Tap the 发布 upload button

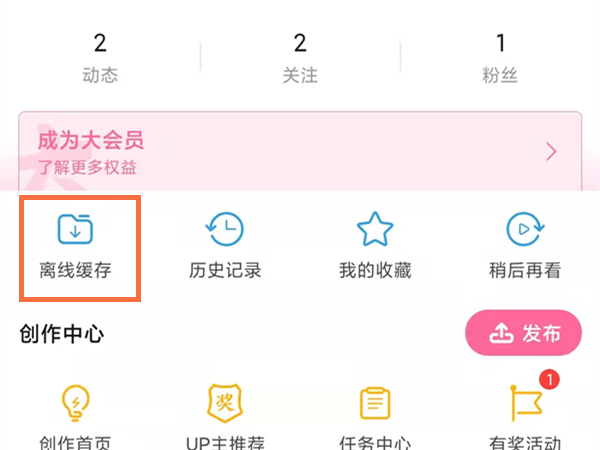[x=523, y=334]
